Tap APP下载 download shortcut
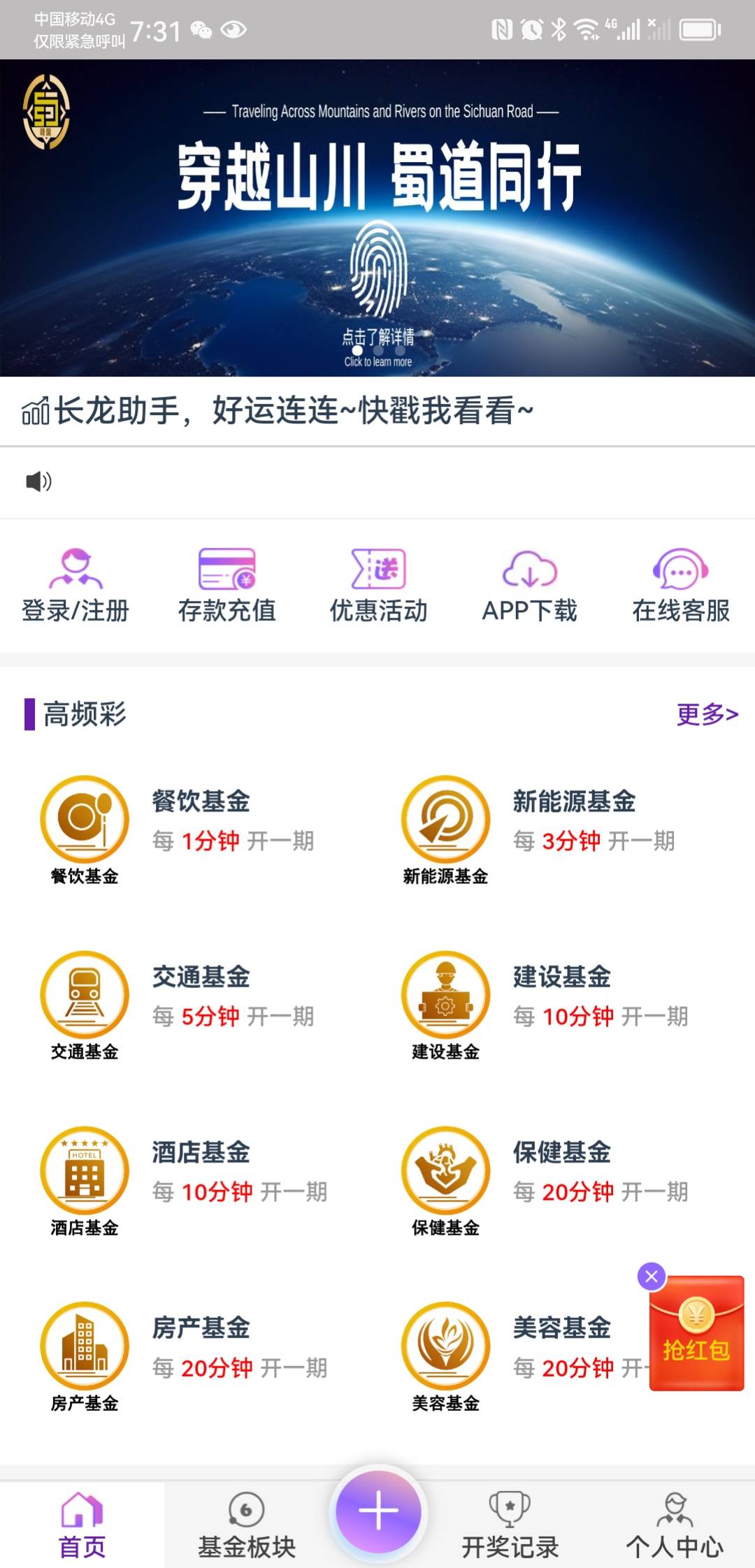Image resolution: width=755 pixels, height=1568 pixels. (x=530, y=586)
